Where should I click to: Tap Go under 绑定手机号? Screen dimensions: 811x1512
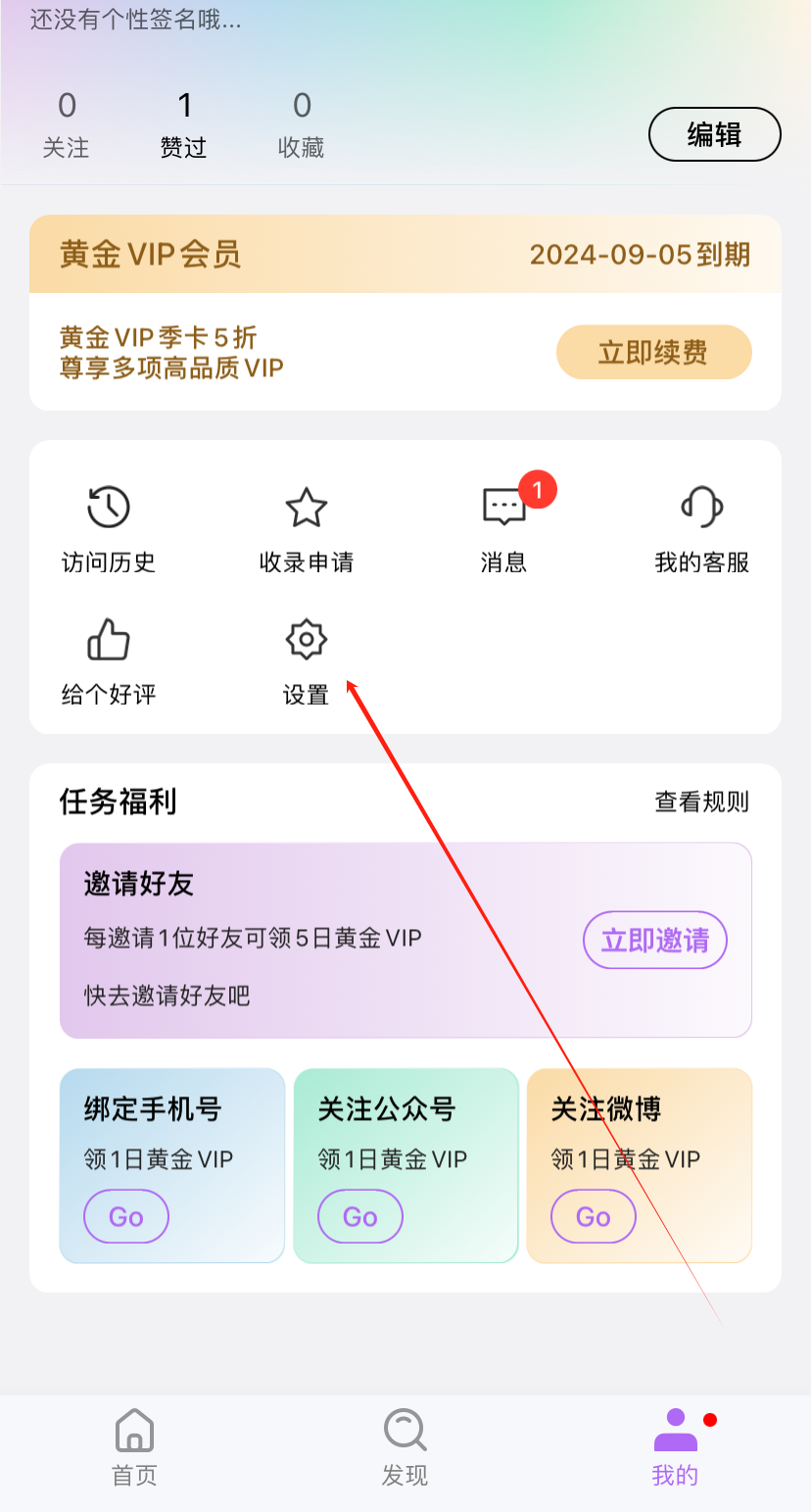coord(126,1217)
